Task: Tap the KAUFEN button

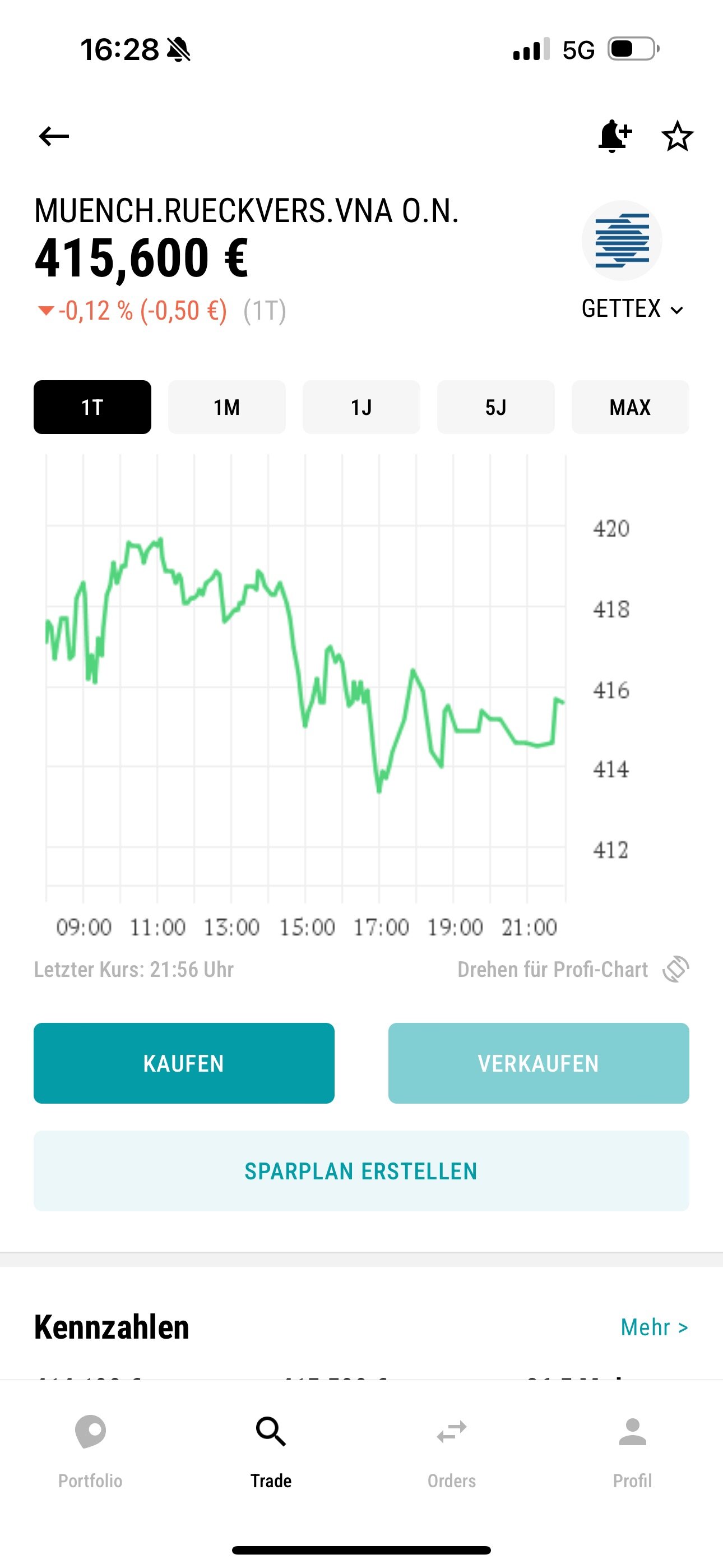Action: tap(184, 1063)
